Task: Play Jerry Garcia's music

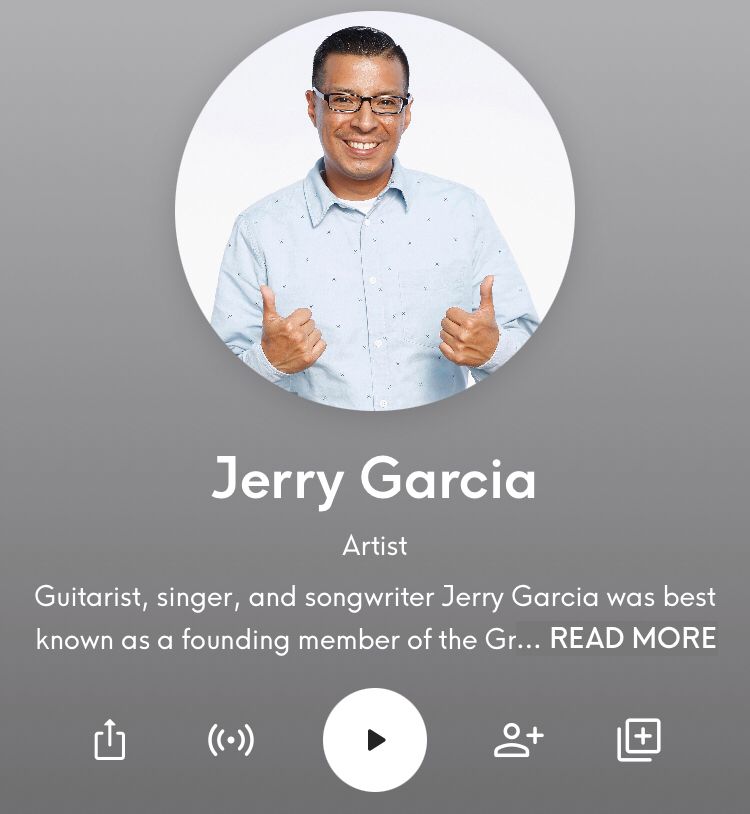Action: click(375, 739)
